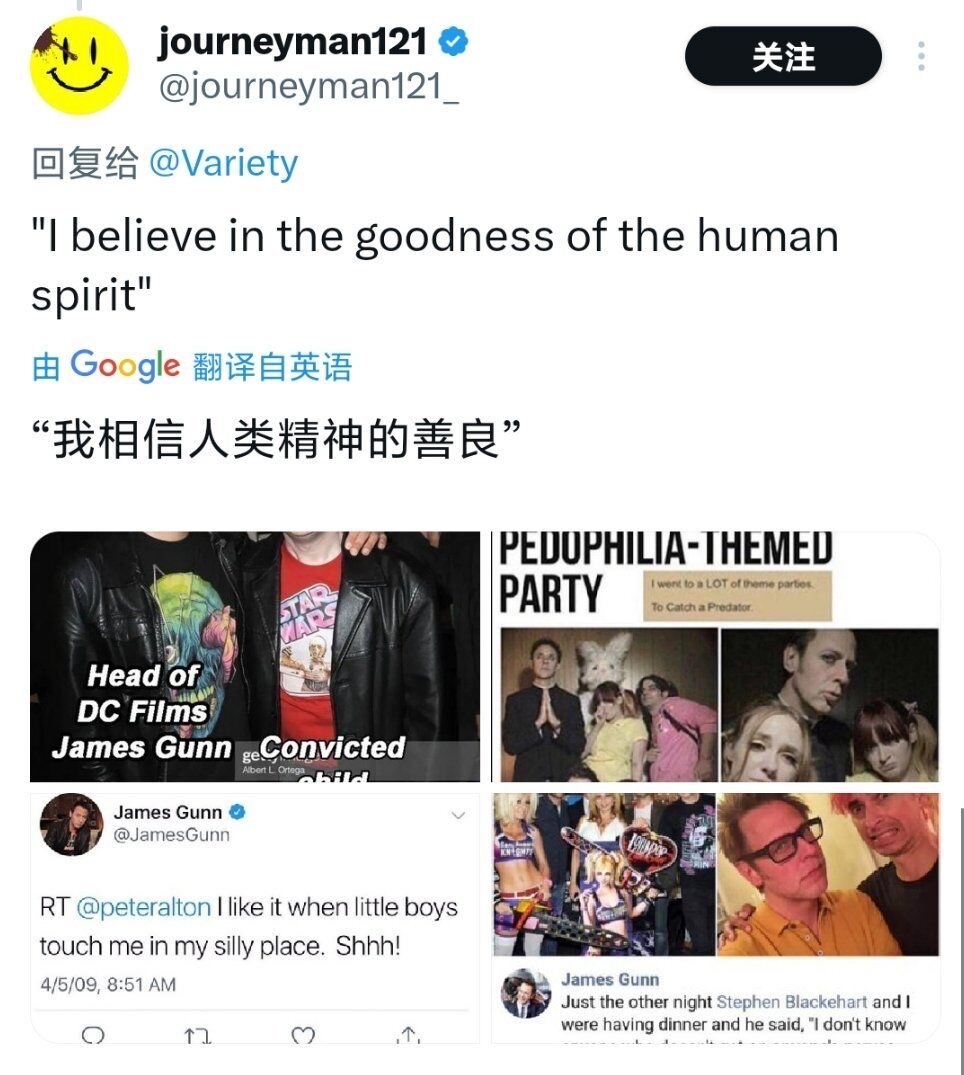The image size is (964, 1075).
Task: Open the @Variety mention link
Action: pyautogui.click(x=223, y=163)
